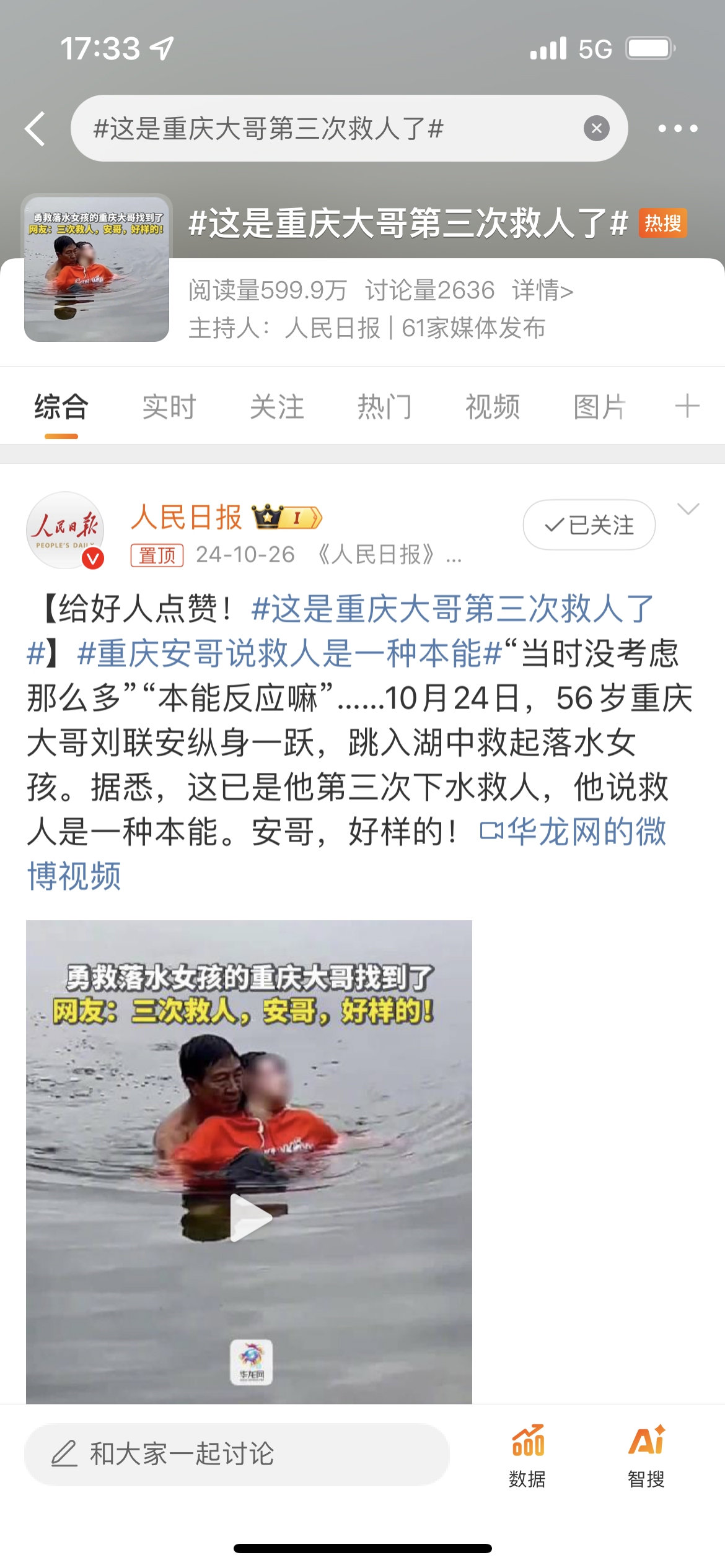
Task: Open the 和大家一起讨论 comment box
Action: coord(236,1454)
